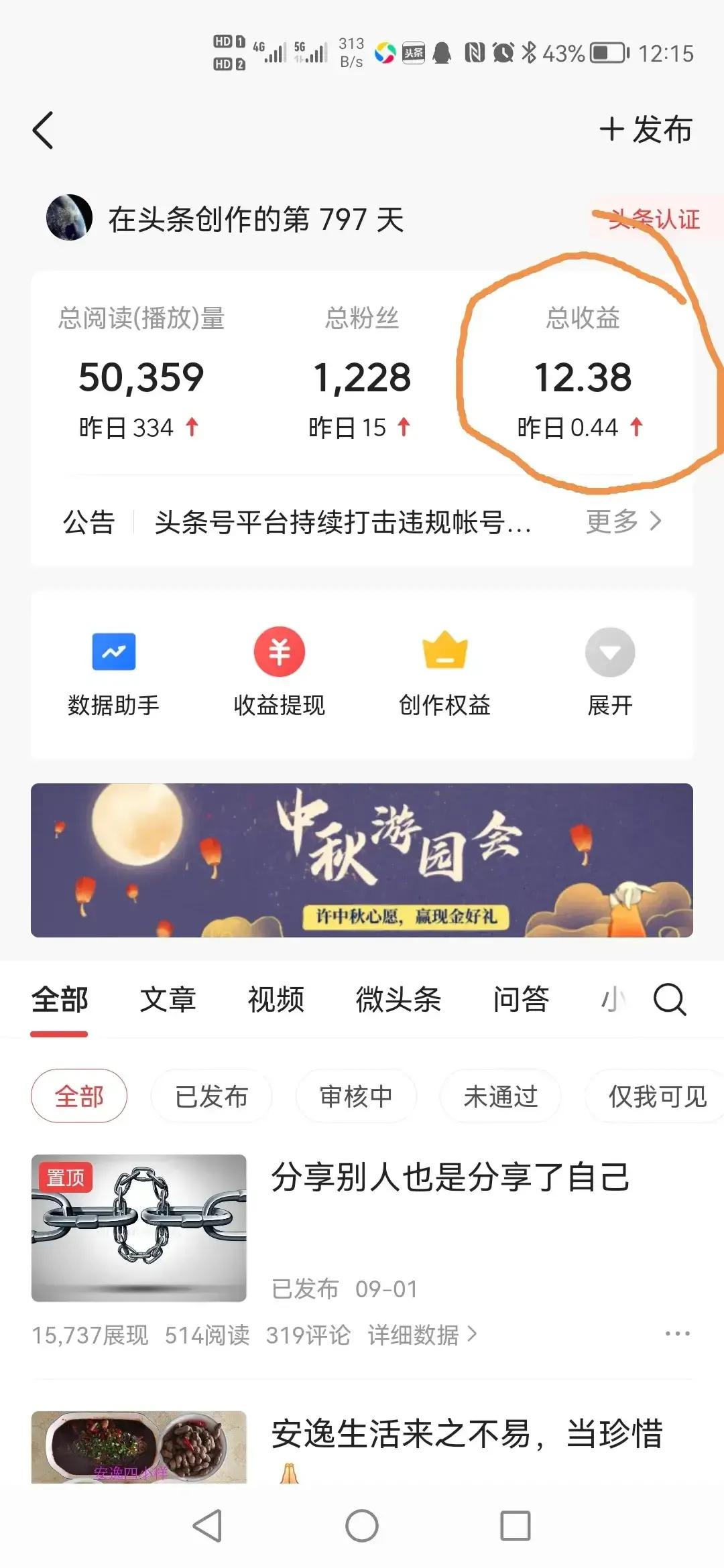Tap the back arrow at top left
The width and height of the screenshot is (724, 1568).
pyautogui.click(x=43, y=129)
